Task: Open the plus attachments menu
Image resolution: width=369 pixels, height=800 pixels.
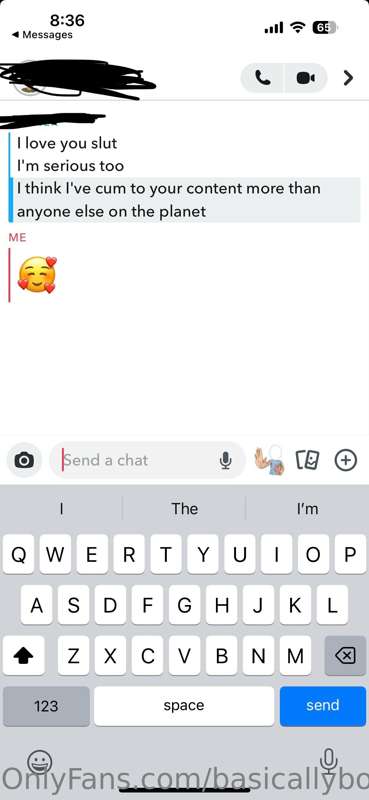Action: [346, 460]
